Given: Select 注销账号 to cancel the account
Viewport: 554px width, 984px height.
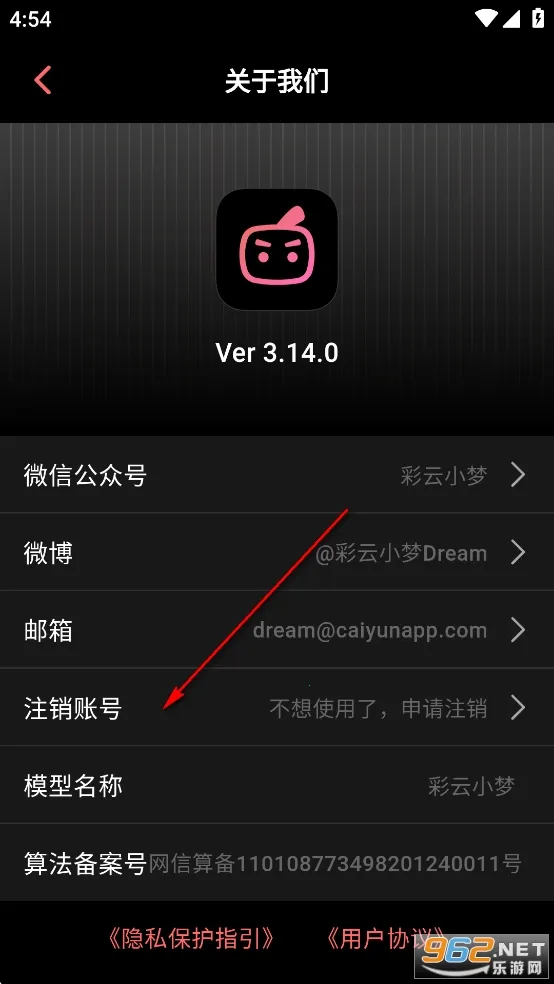Looking at the screenshot, I should [277, 708].
